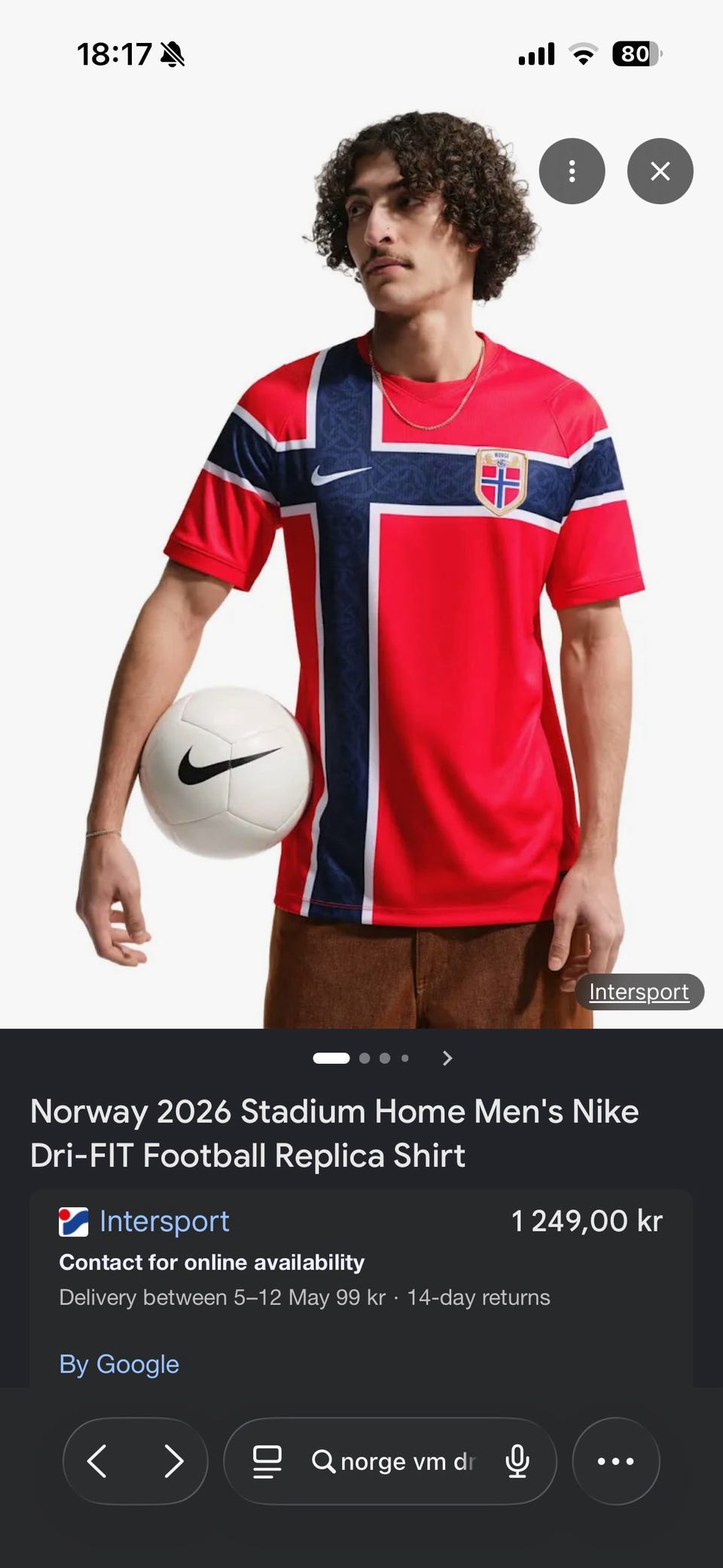Go back to the previous page
The width and height of the screenshot is (723, 1568).
(97, 1461)
